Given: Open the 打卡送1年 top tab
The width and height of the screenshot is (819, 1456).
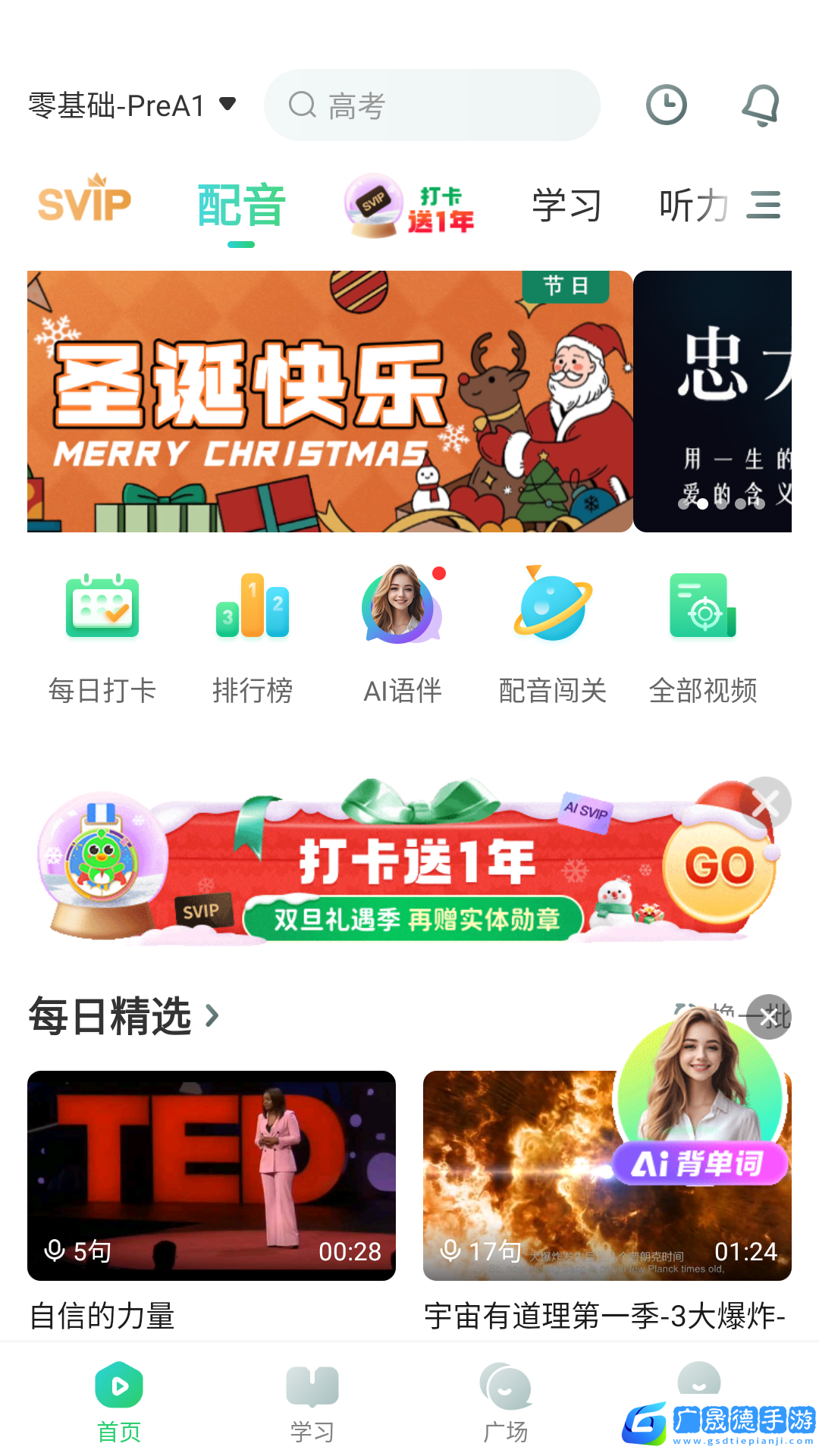Looking at the screenshot, I should tap(410, 205).
